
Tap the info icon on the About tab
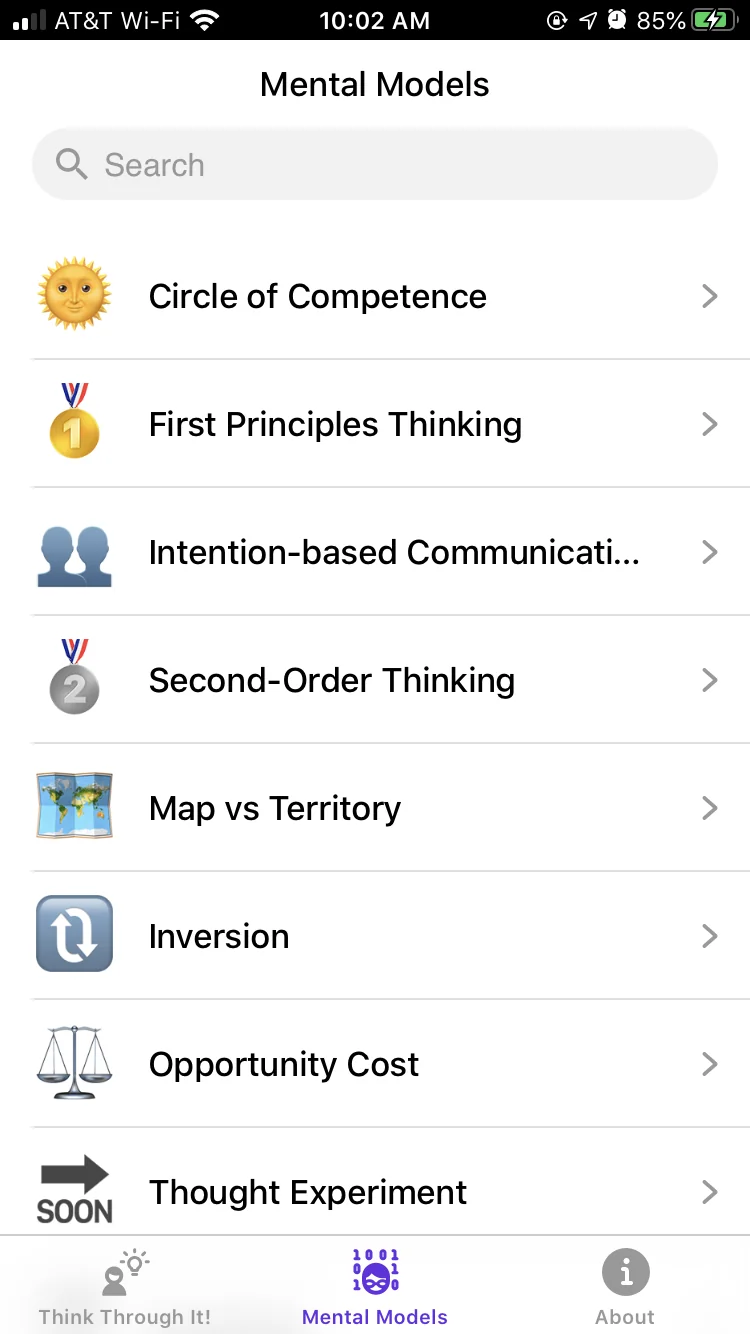pos(625,1273)
